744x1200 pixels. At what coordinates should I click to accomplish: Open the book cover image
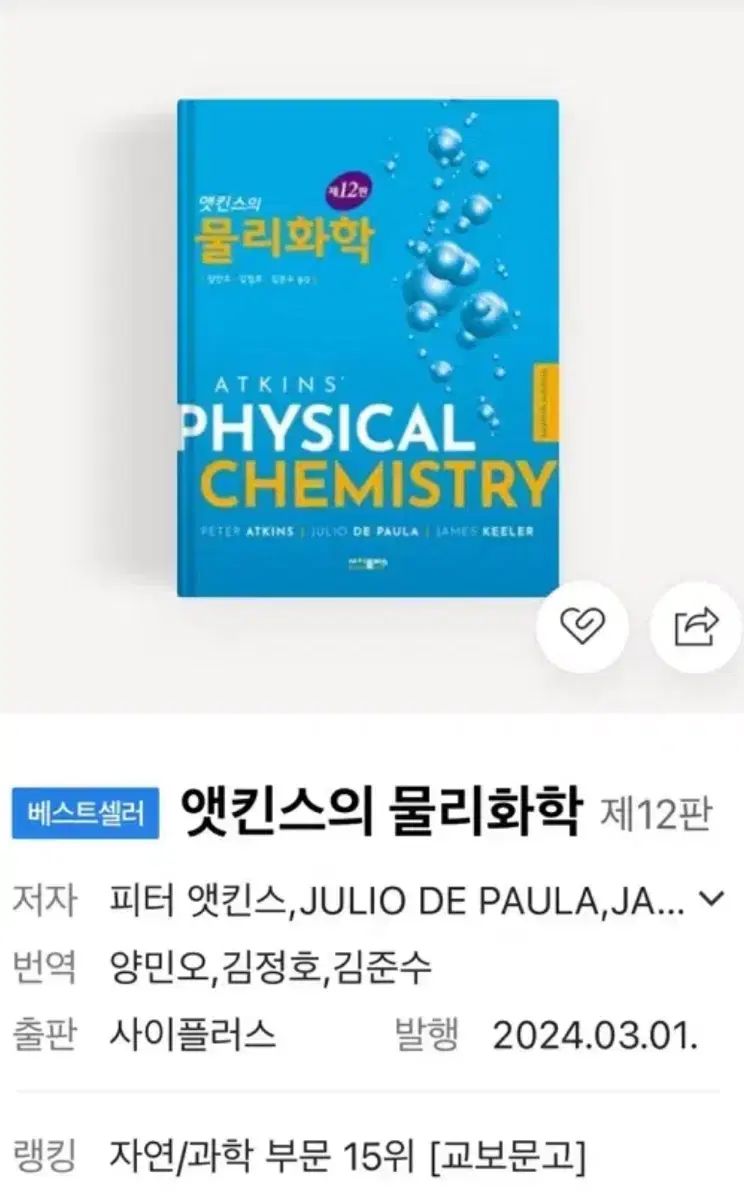(x=368, y=347)
